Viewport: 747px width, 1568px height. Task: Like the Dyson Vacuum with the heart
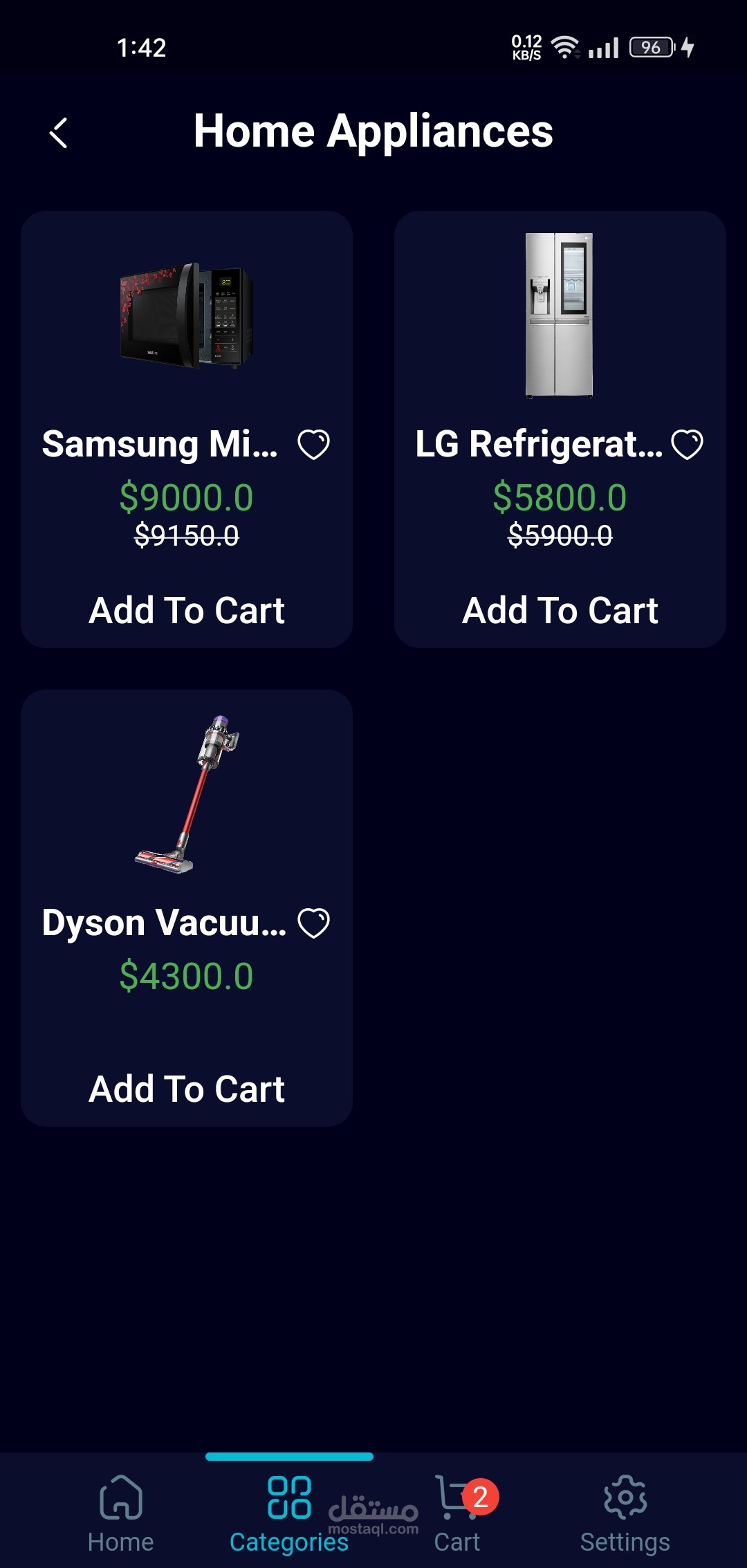[x=313, y=923]
